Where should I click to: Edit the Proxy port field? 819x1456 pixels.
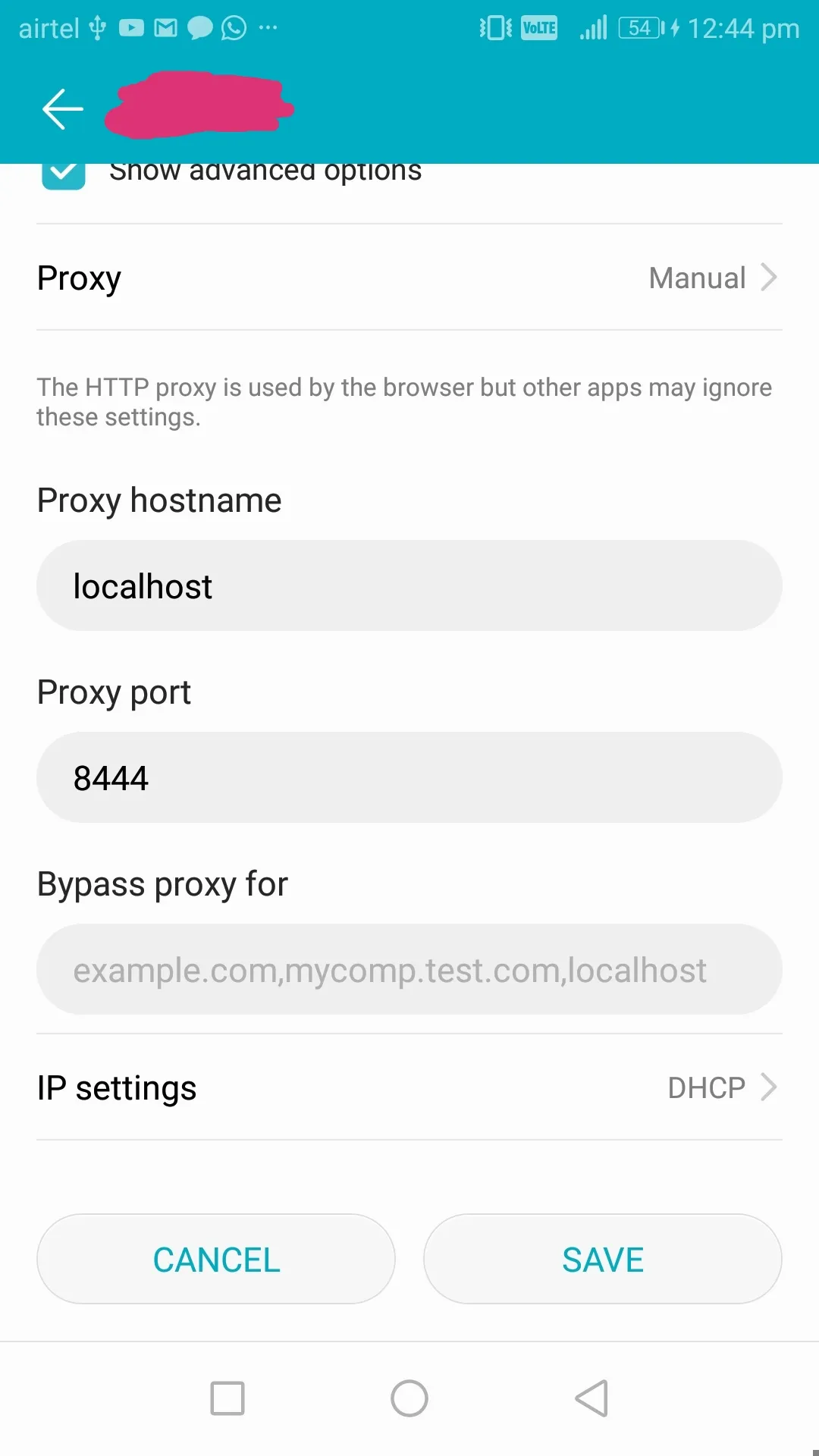(x=409, y=777)
